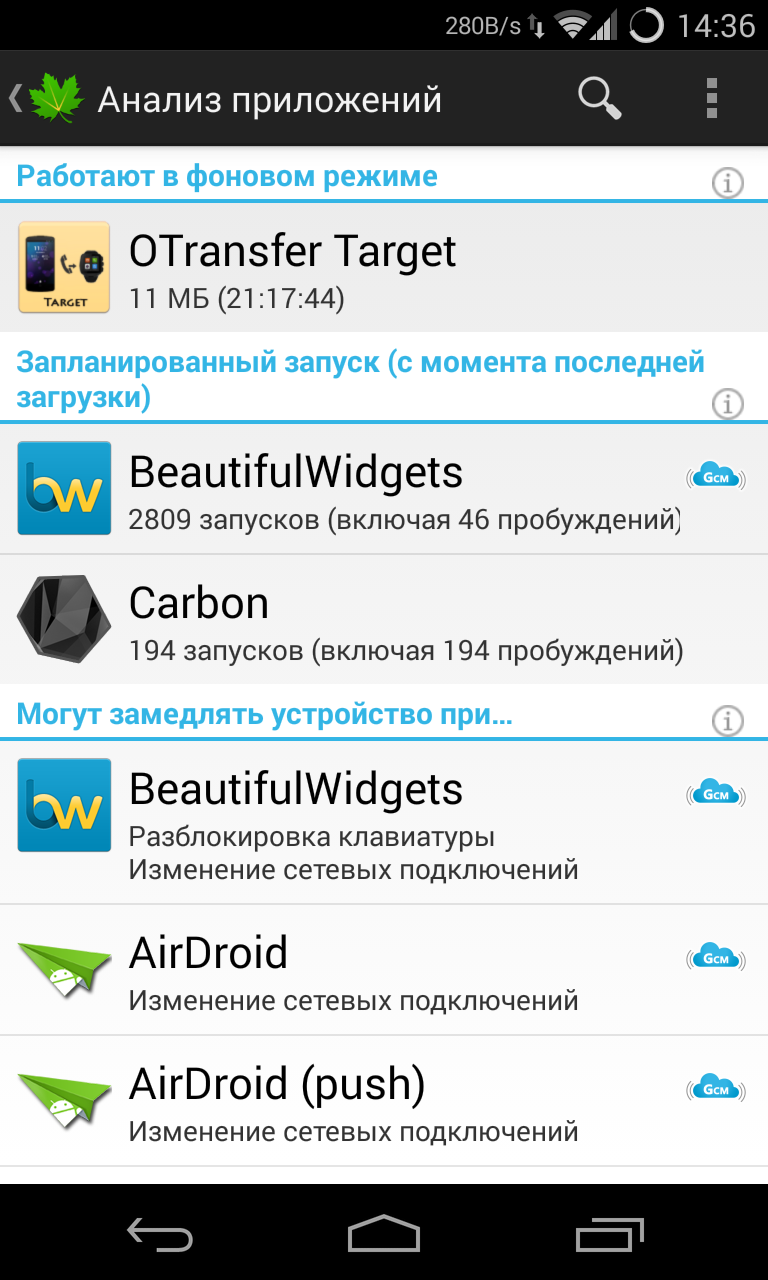768x1280 pixels.
Task: Show info for Запланированный запуск section
Action: 727,403
